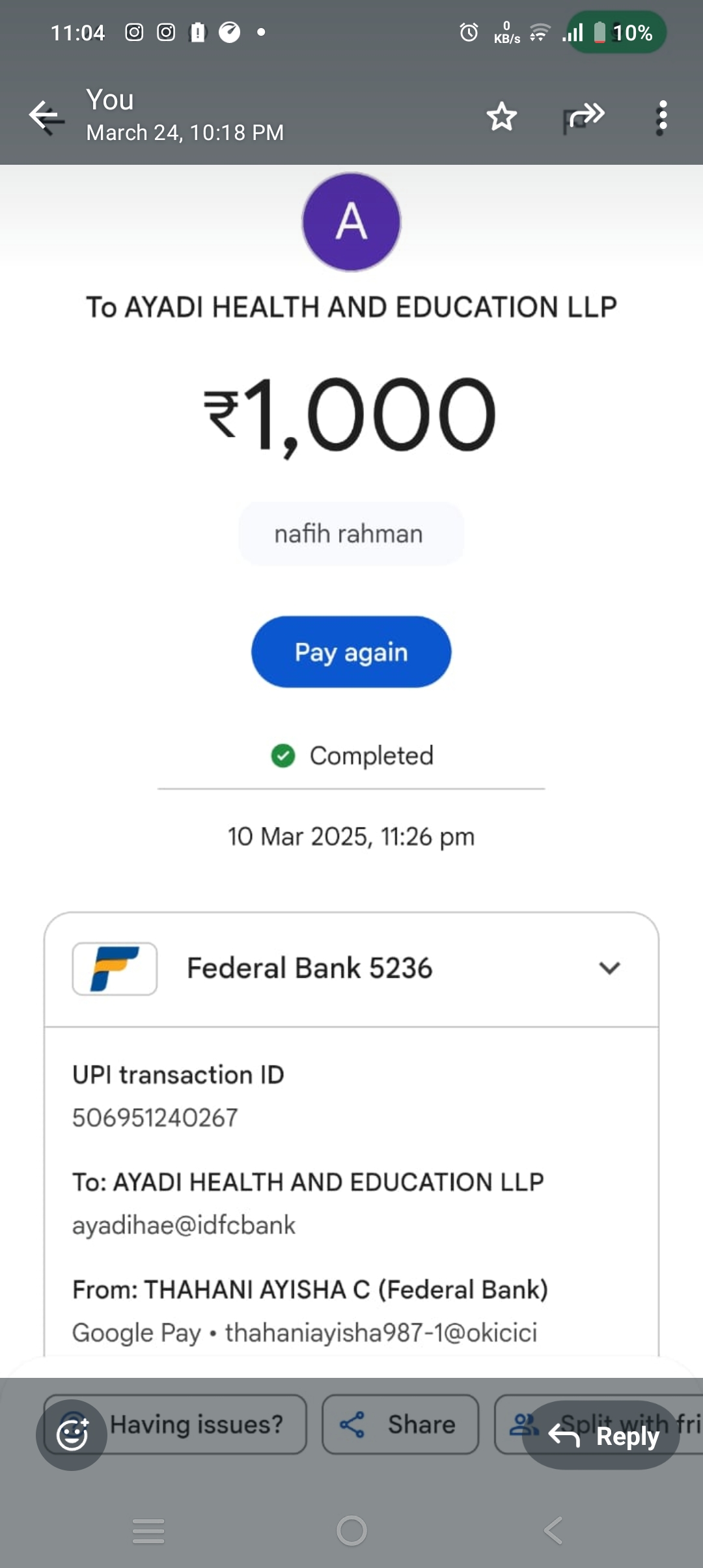Open recent apps from the navigation bar
Viewport: 703px width, 1568px height.
click(148, 1531)
